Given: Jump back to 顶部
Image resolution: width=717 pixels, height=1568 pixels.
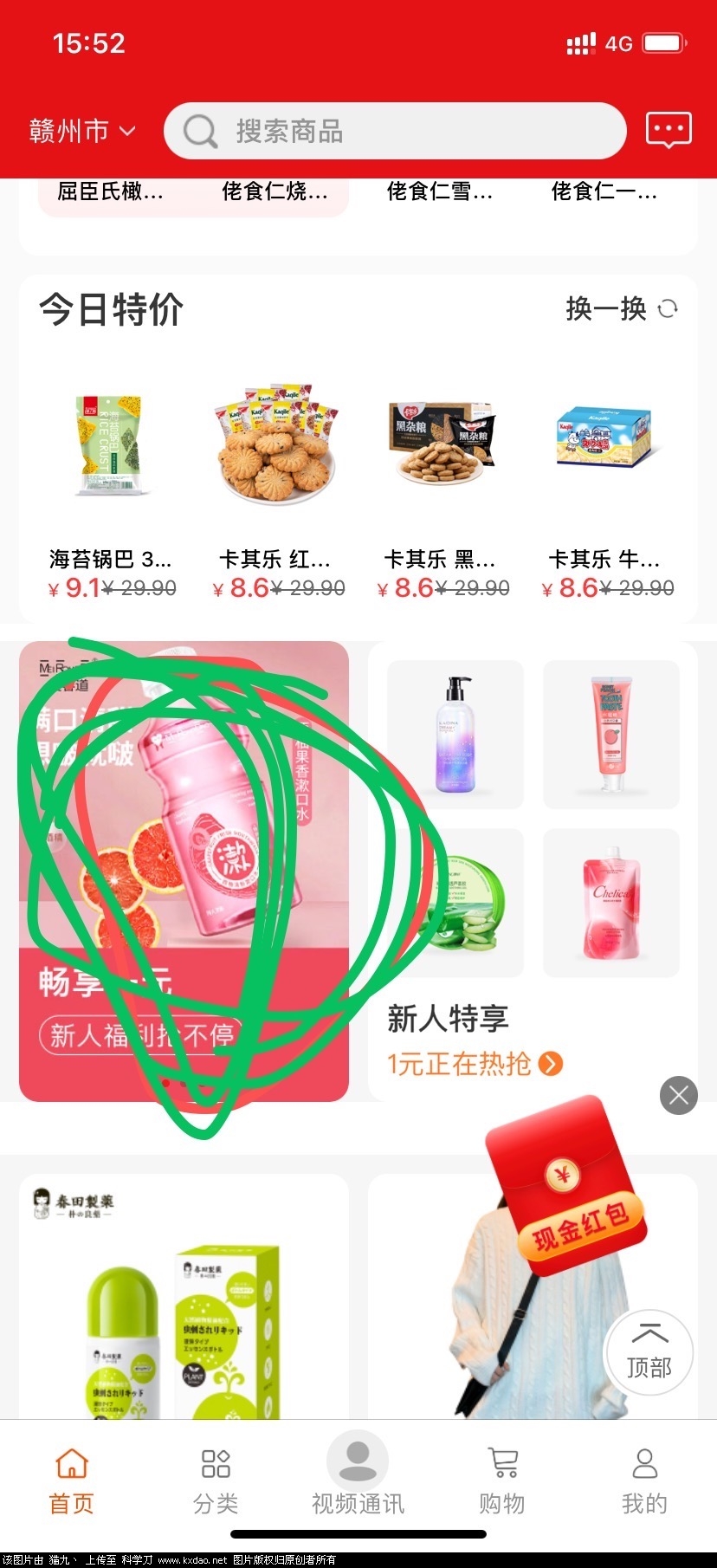Looking at the screenshot, I should tap(649, 1351).
